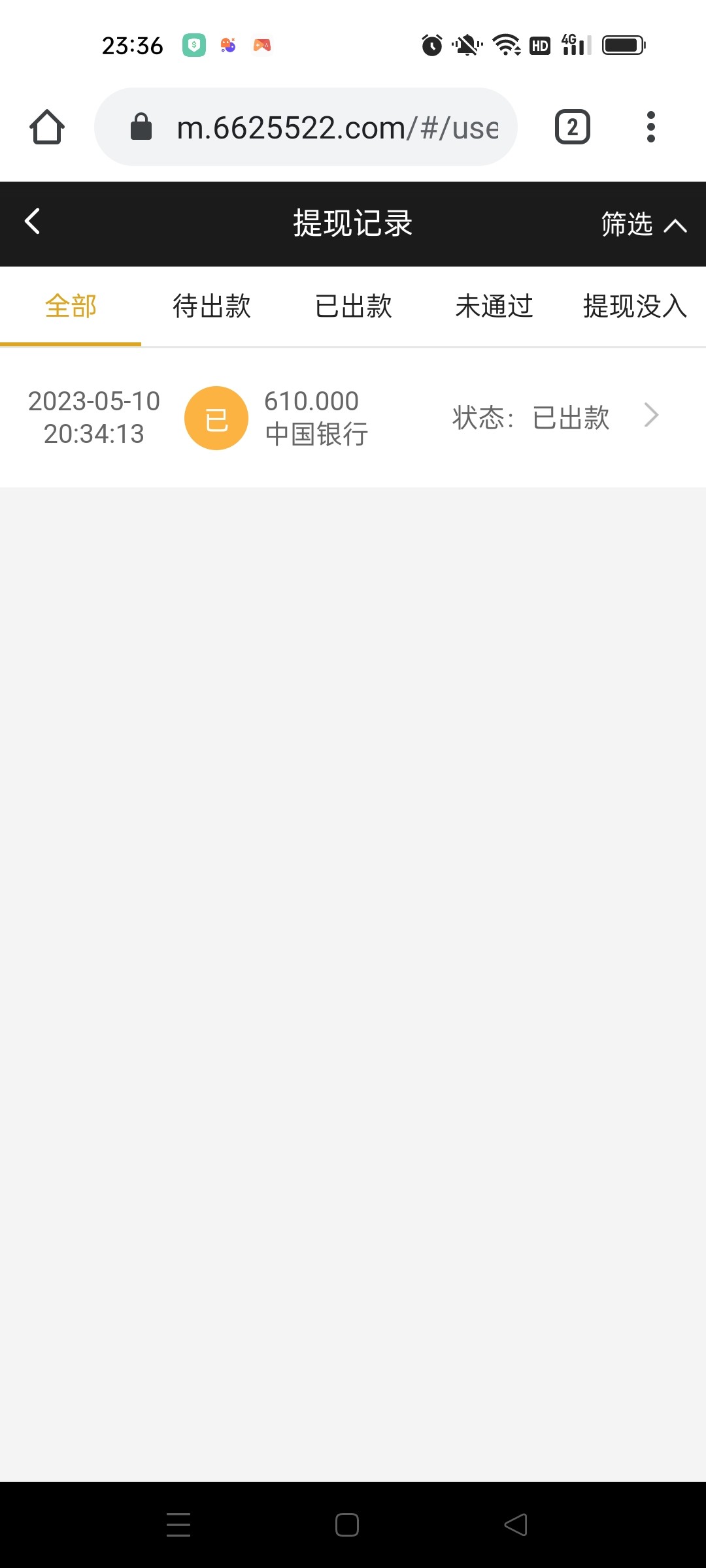
Task: Open the system recent apps view
Action: [178, 1525]
